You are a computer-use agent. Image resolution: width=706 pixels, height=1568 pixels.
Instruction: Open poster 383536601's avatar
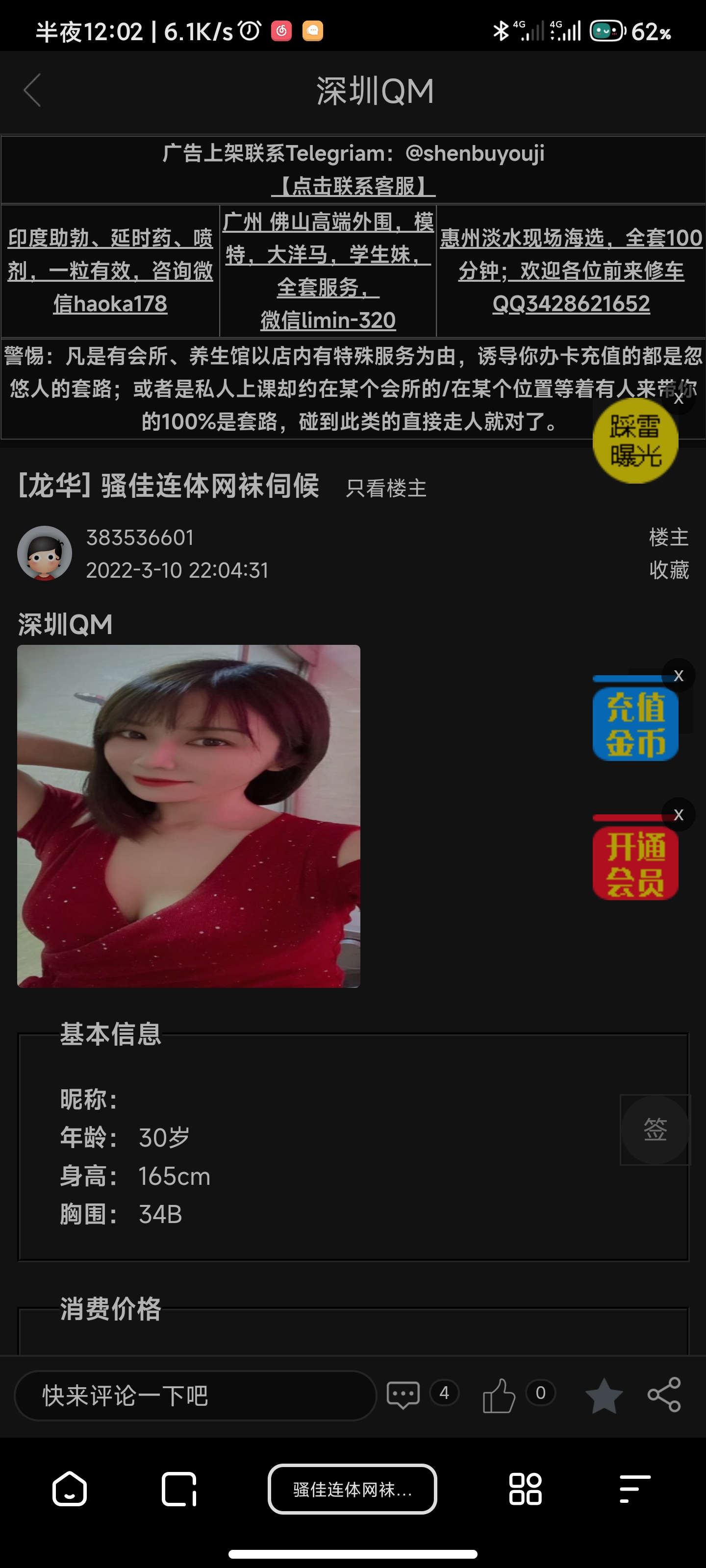coord(45,553)
